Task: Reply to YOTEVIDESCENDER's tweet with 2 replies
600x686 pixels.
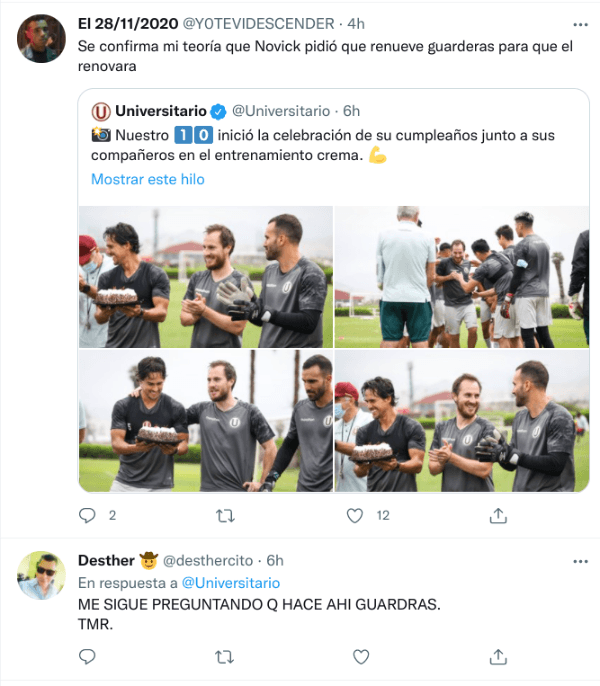Action: click(x=87, y=516)
